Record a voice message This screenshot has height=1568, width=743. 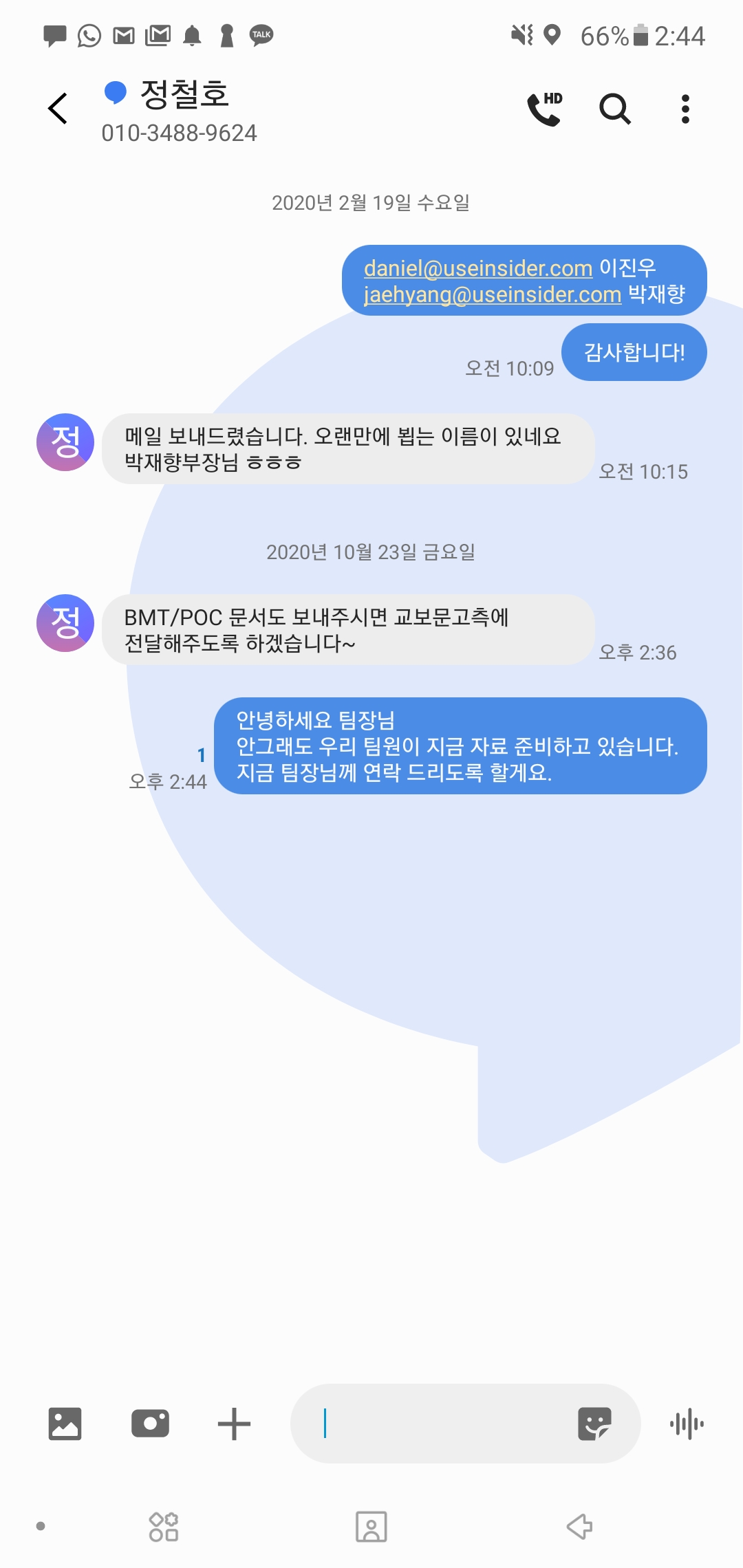pyautogui.click(x=687, y=1424)
